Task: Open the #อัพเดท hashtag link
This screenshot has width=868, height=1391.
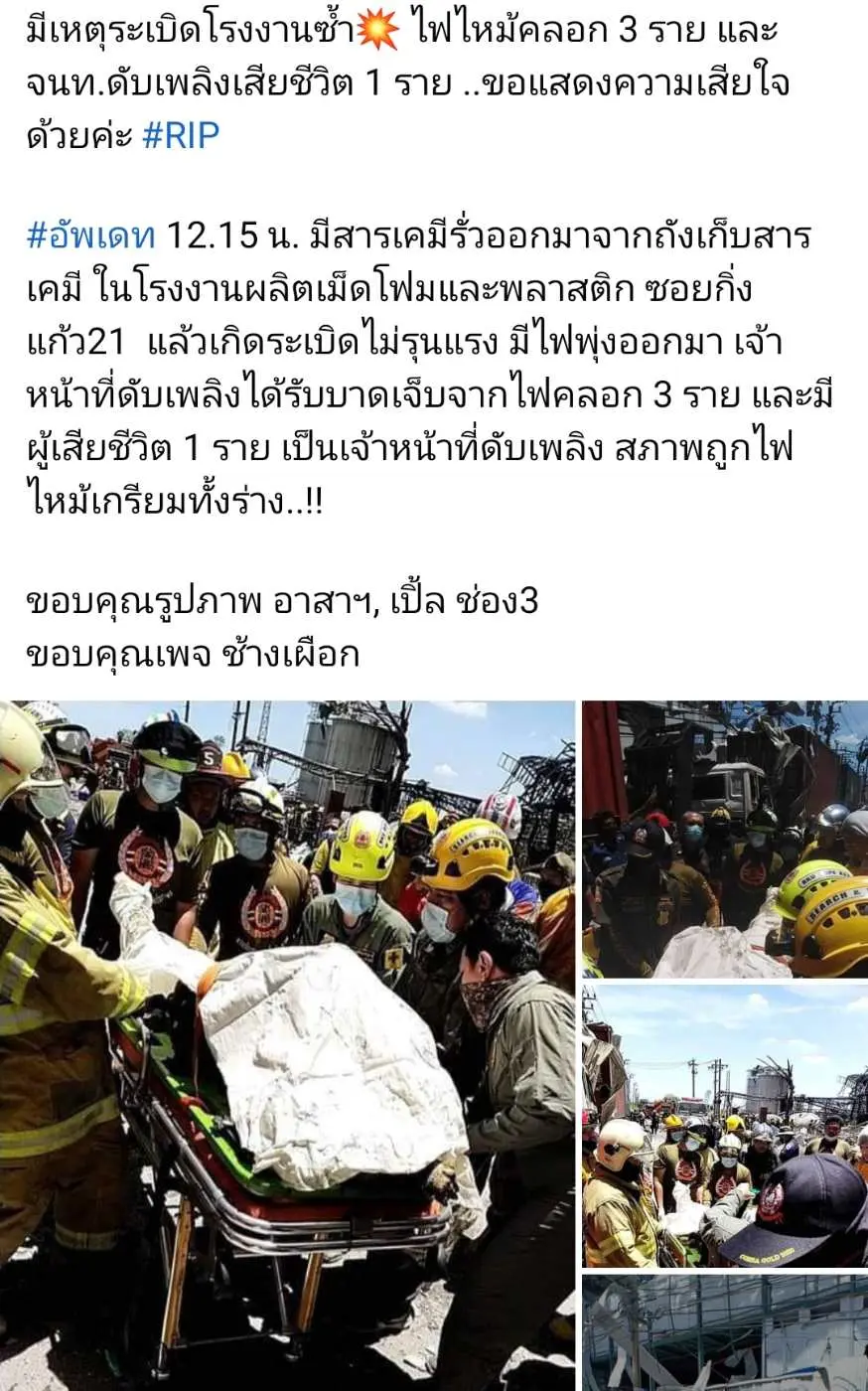Action: click(x=90, y=235)
